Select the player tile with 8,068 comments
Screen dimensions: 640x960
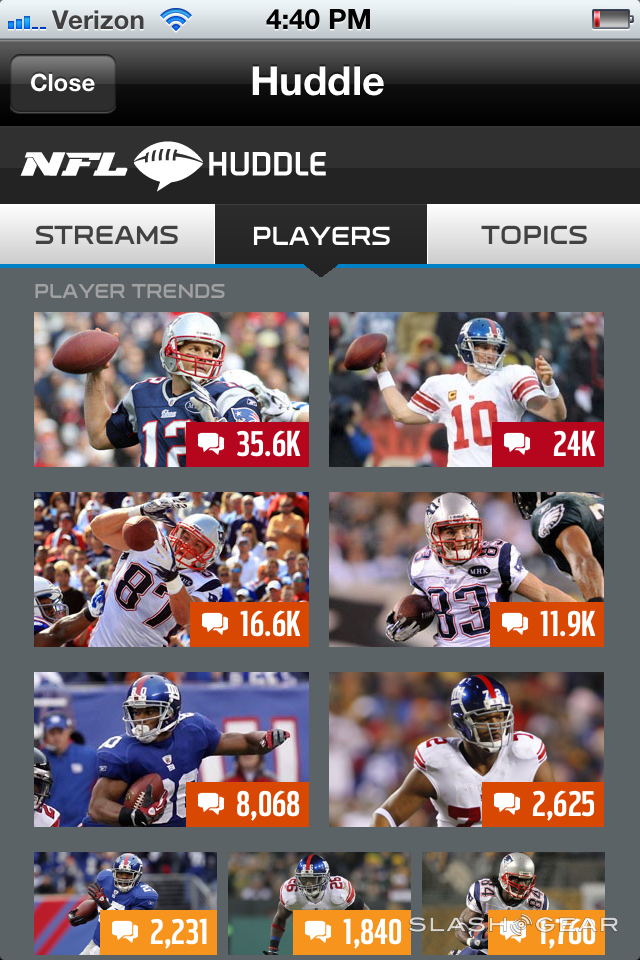(x=171, y=749)
